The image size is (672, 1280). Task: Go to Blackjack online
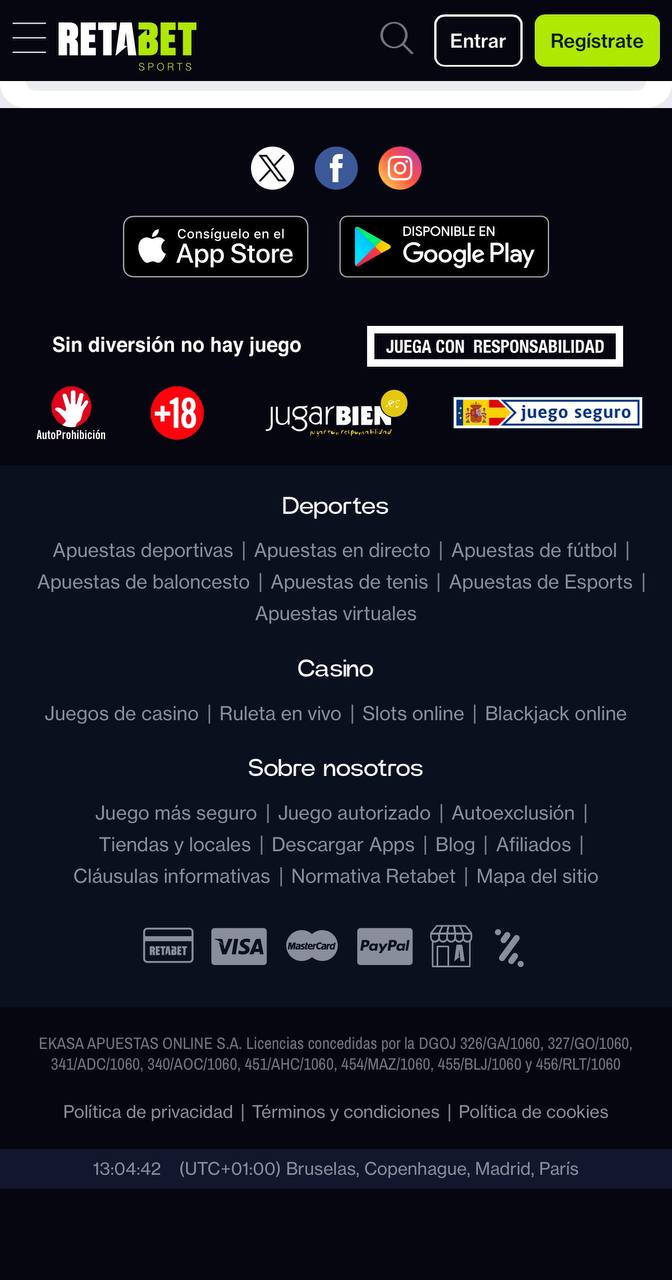point(555,713)
